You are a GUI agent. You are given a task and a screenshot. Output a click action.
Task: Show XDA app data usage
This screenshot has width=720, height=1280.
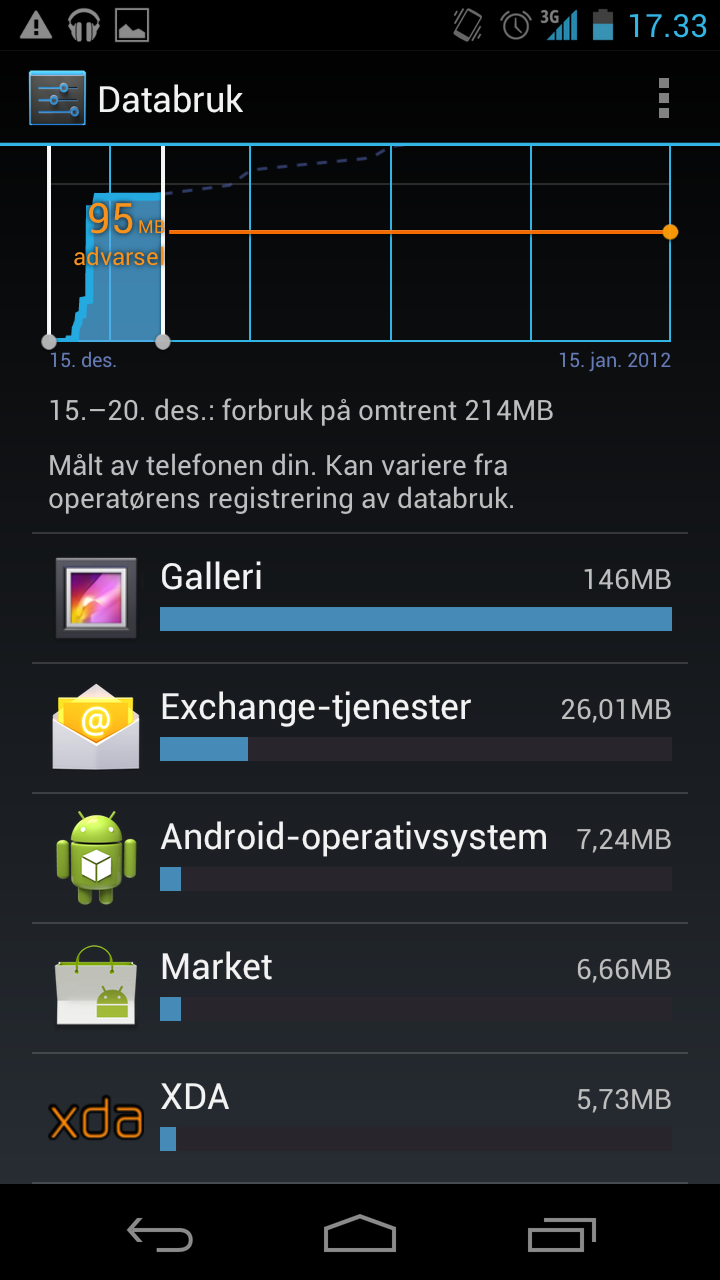pyautogui.click(x=360, y=1118)
